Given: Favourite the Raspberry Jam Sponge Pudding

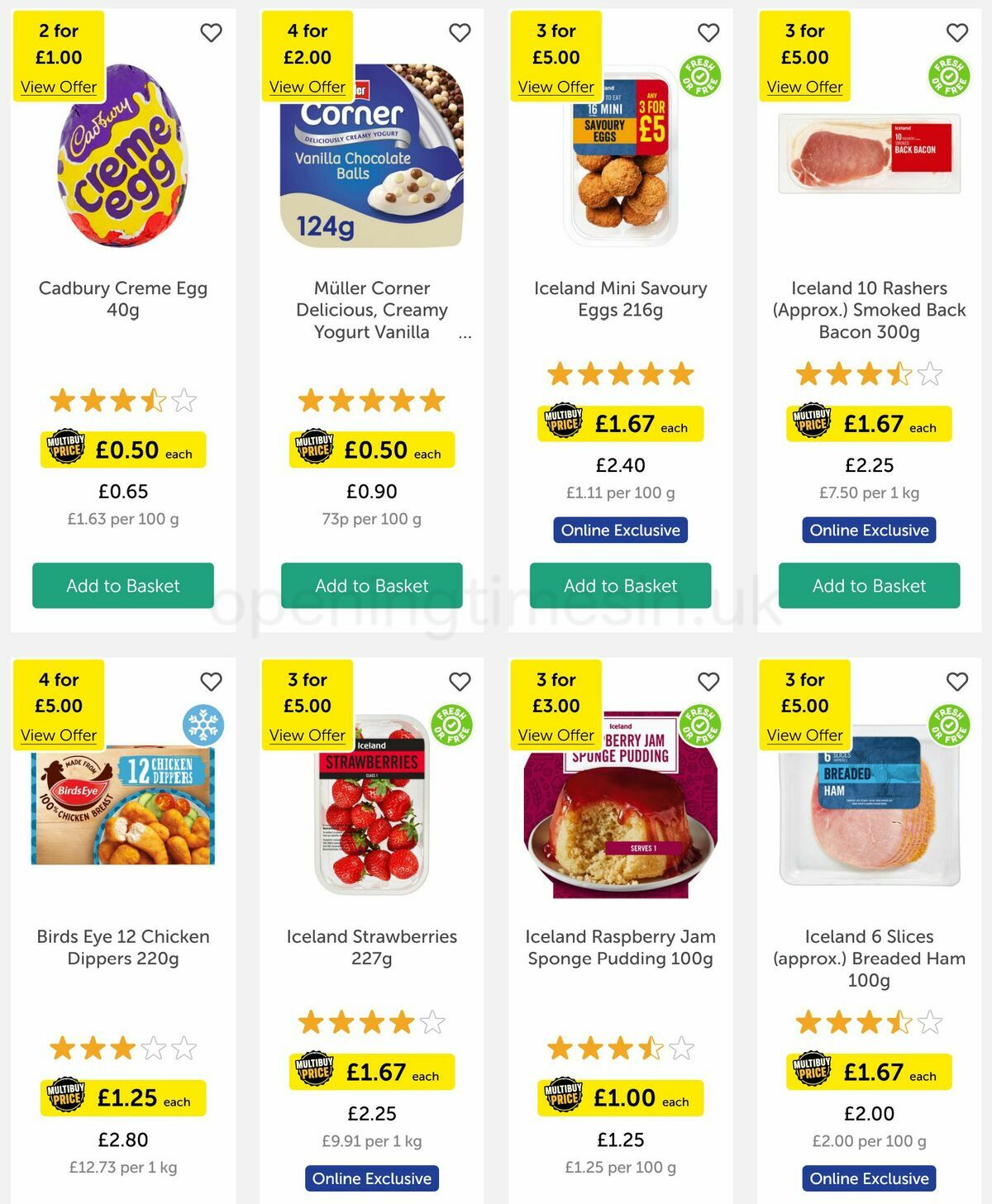Looking at the screenshot, I should tap(708, 682).
